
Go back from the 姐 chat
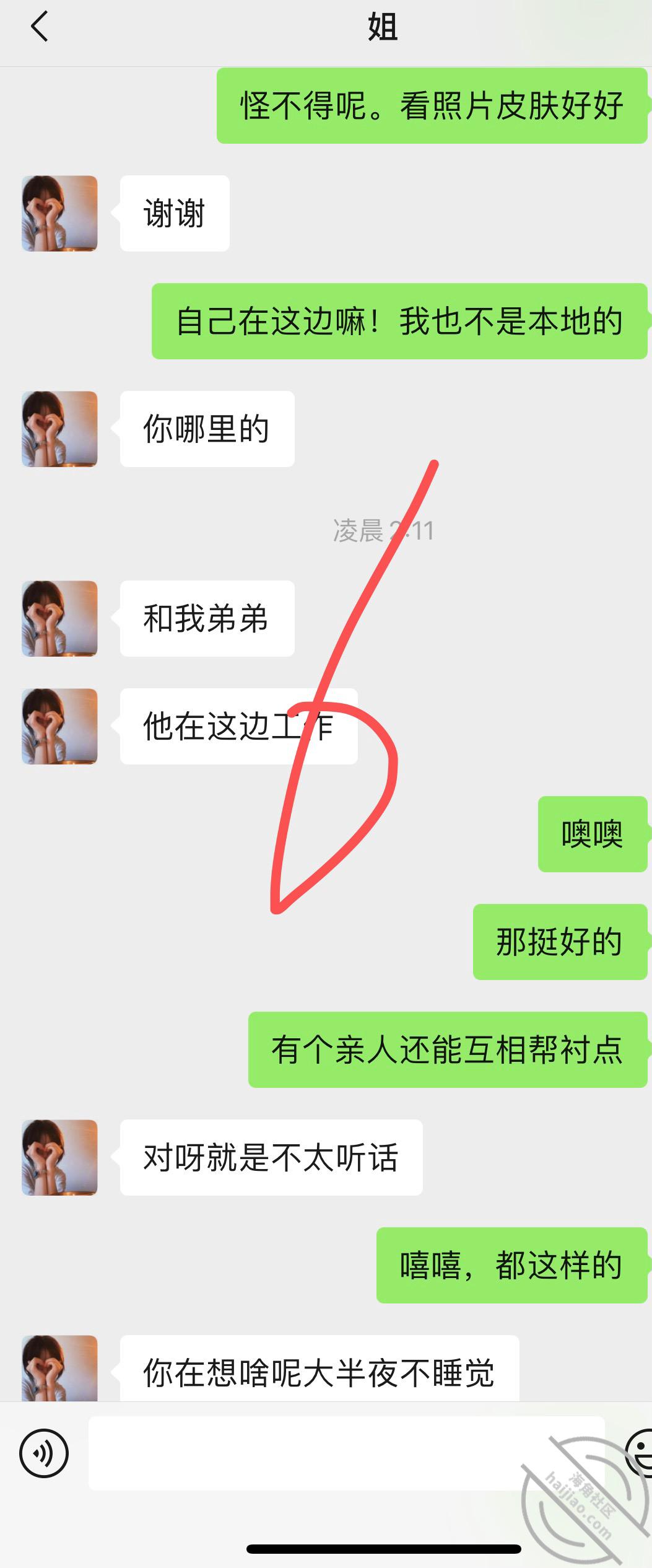39,28
